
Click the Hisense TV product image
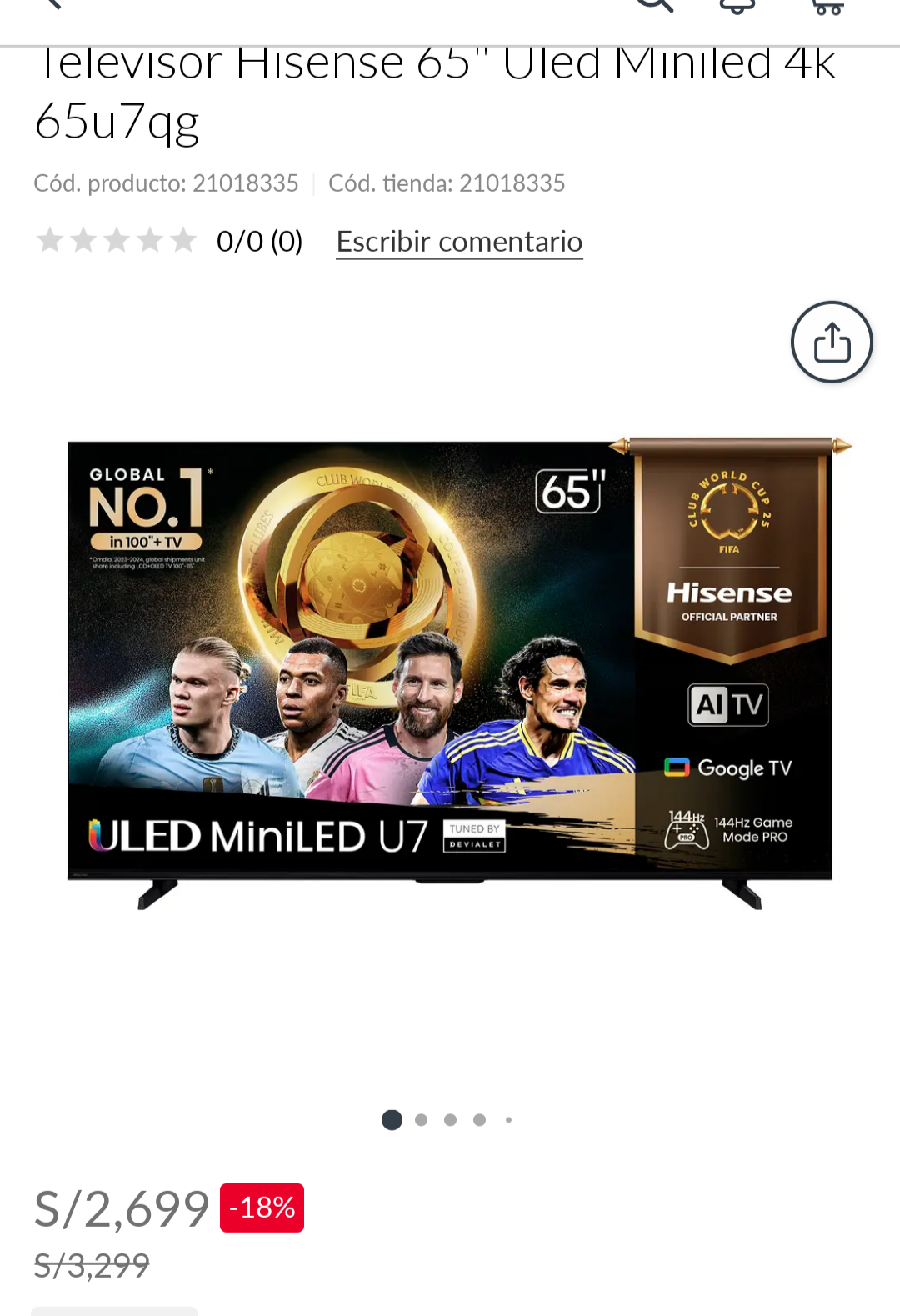click(x=450, y=667)
